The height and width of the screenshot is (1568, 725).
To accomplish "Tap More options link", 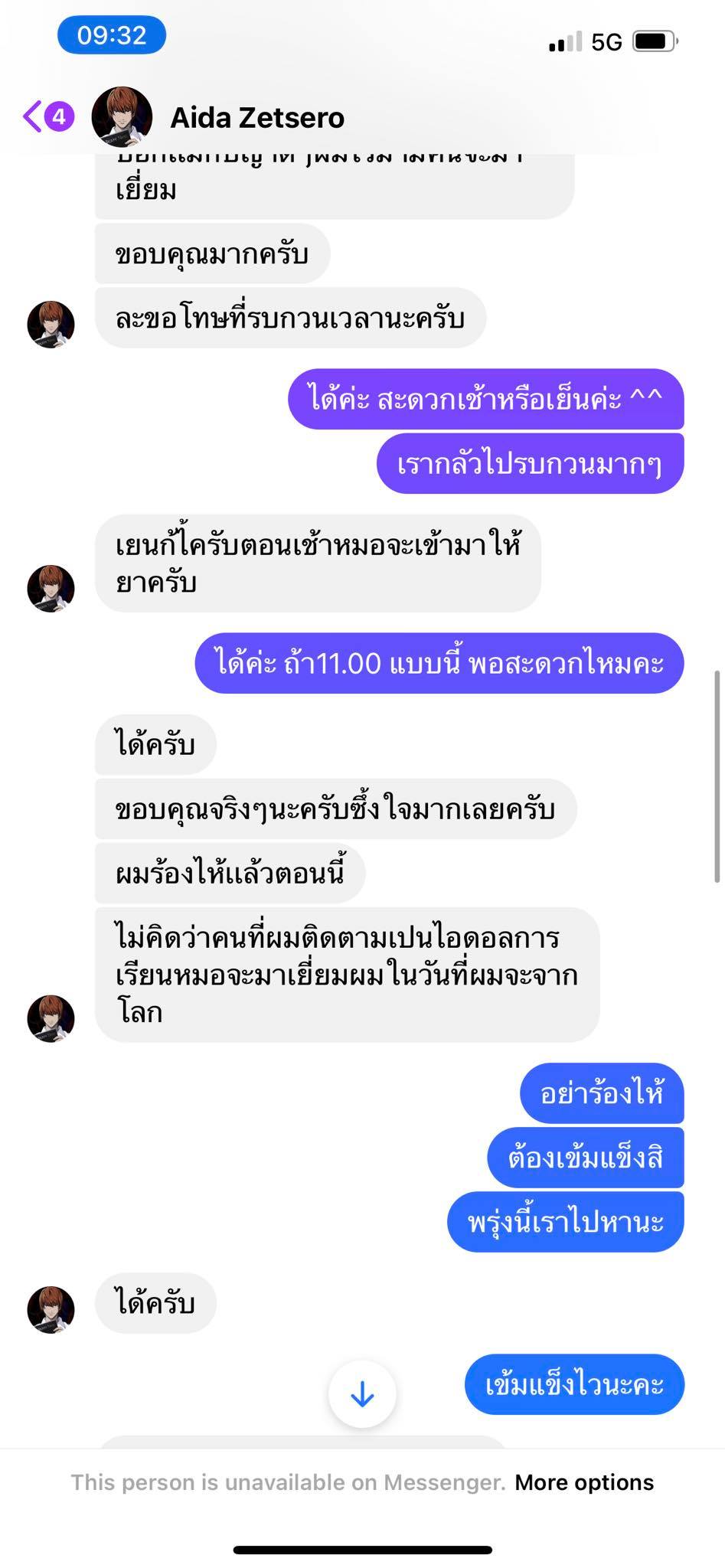I will coord(584,1482).
